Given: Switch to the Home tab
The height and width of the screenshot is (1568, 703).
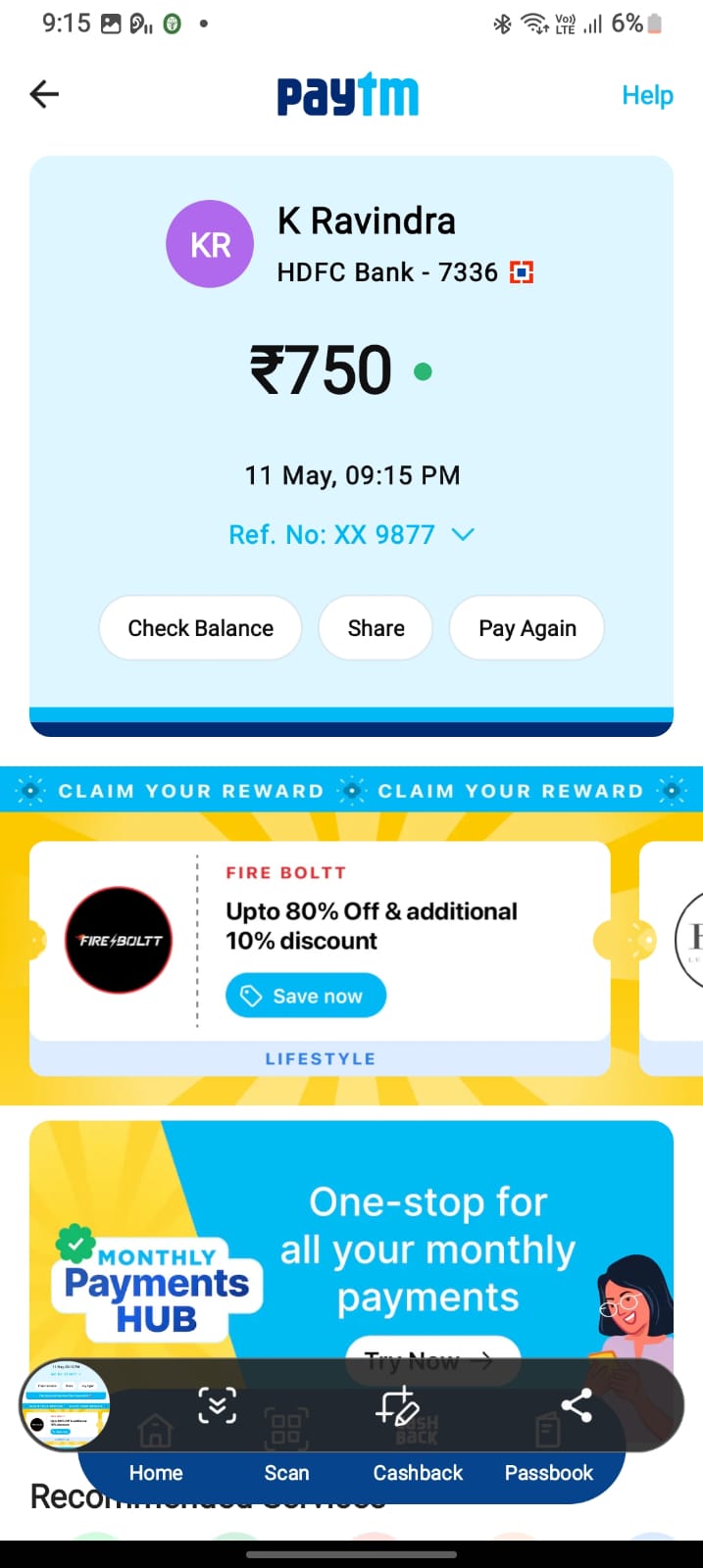Looking at the screenshot, I should coord(156,1472).
